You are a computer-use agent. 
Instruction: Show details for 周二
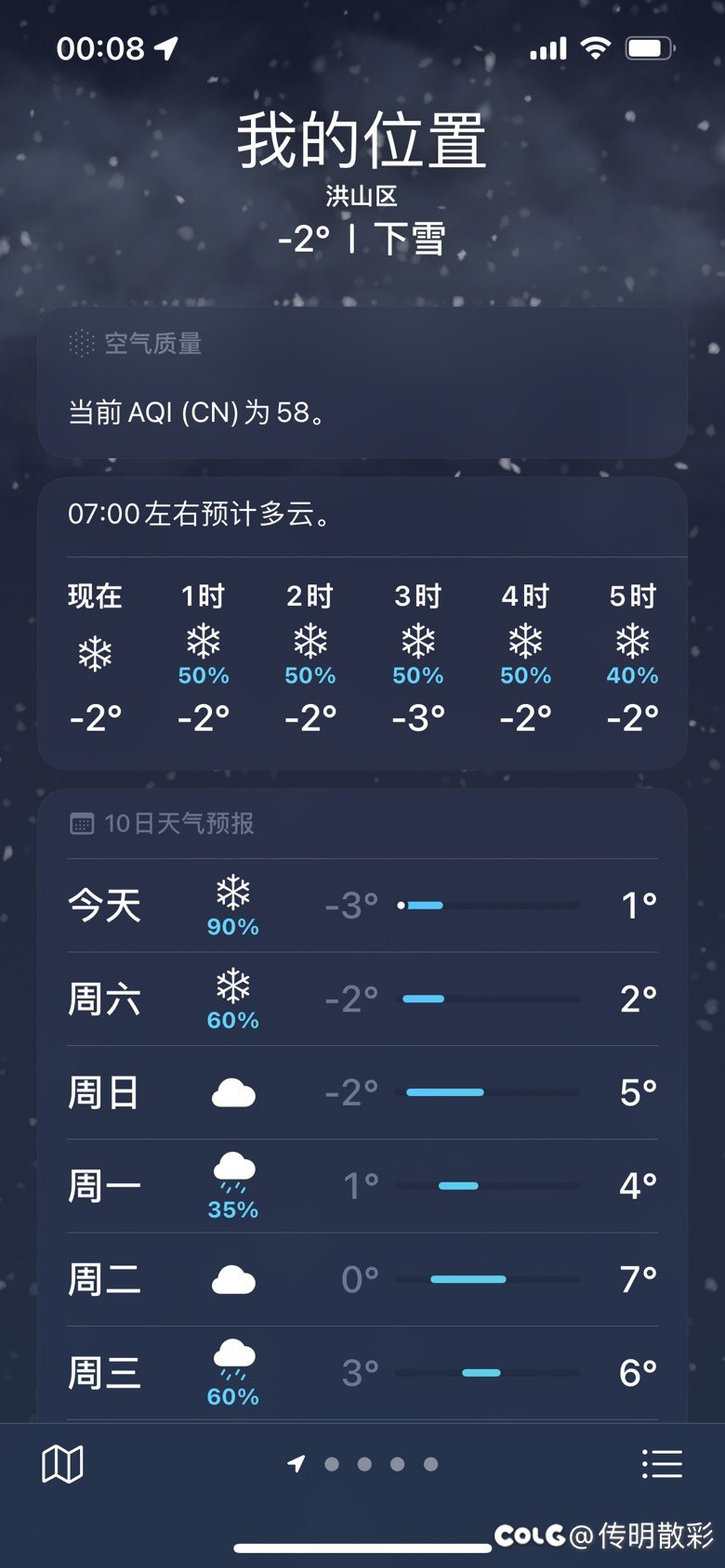[362, 1280]
